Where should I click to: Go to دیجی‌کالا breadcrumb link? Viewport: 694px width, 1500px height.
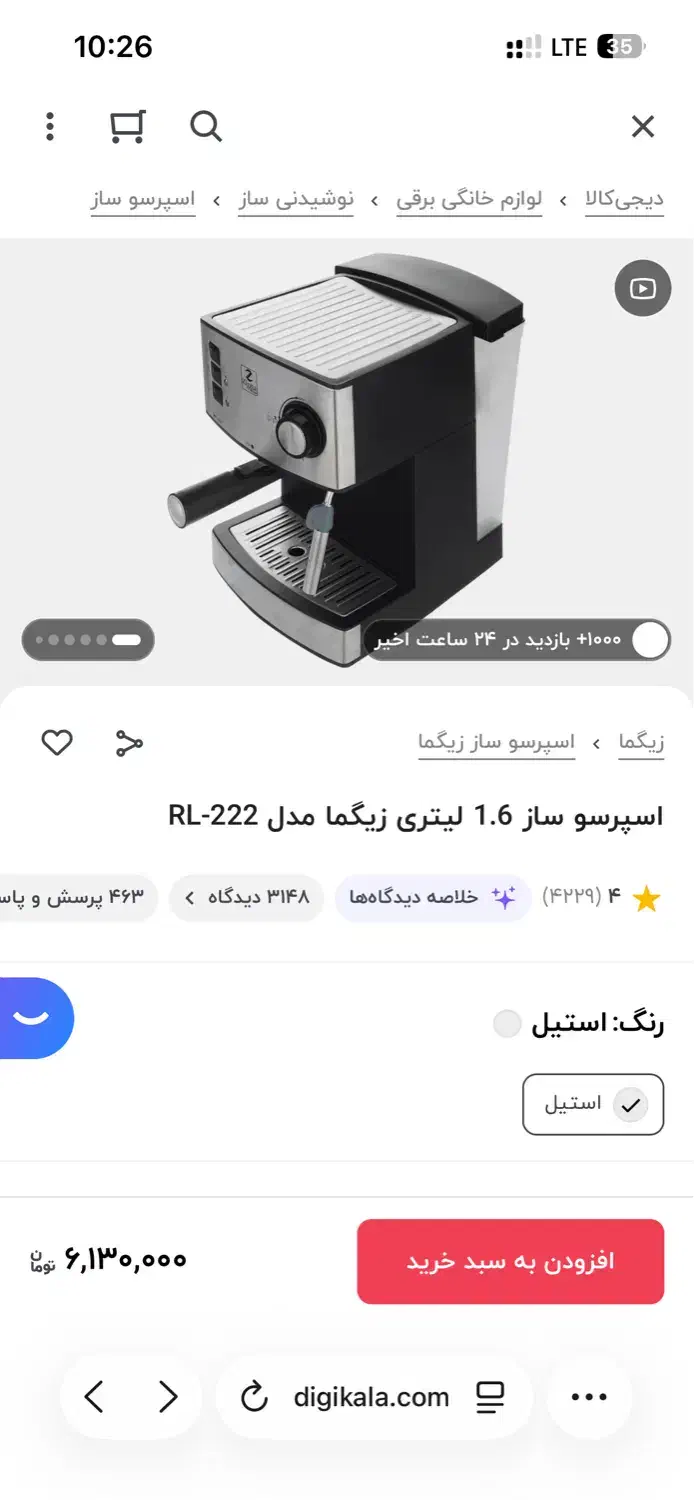pyautogui.click(x=625, y=199)
